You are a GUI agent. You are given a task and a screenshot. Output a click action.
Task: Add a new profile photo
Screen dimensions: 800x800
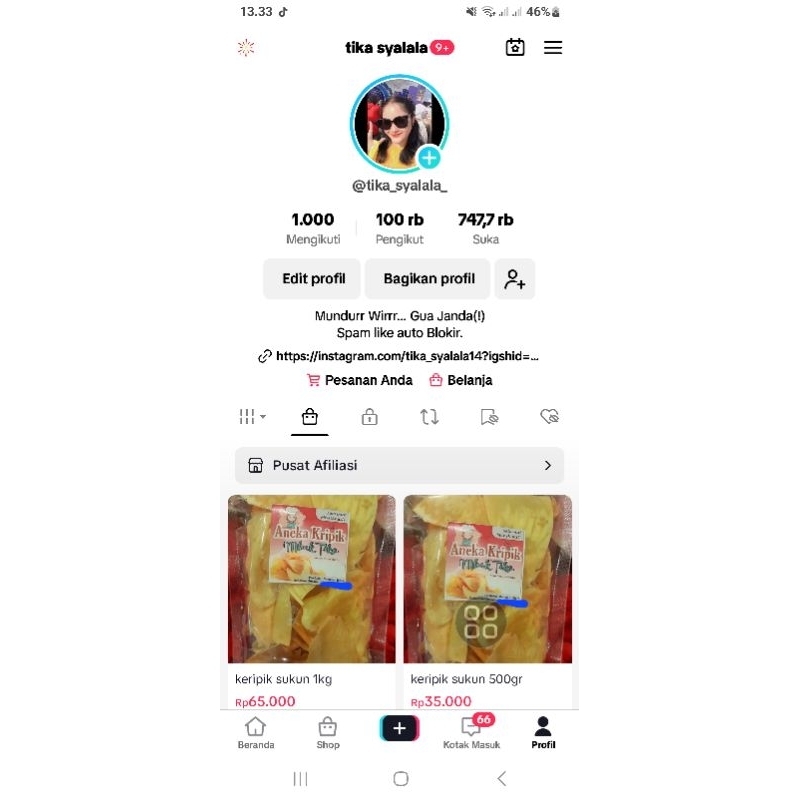[x=429, y=158]
